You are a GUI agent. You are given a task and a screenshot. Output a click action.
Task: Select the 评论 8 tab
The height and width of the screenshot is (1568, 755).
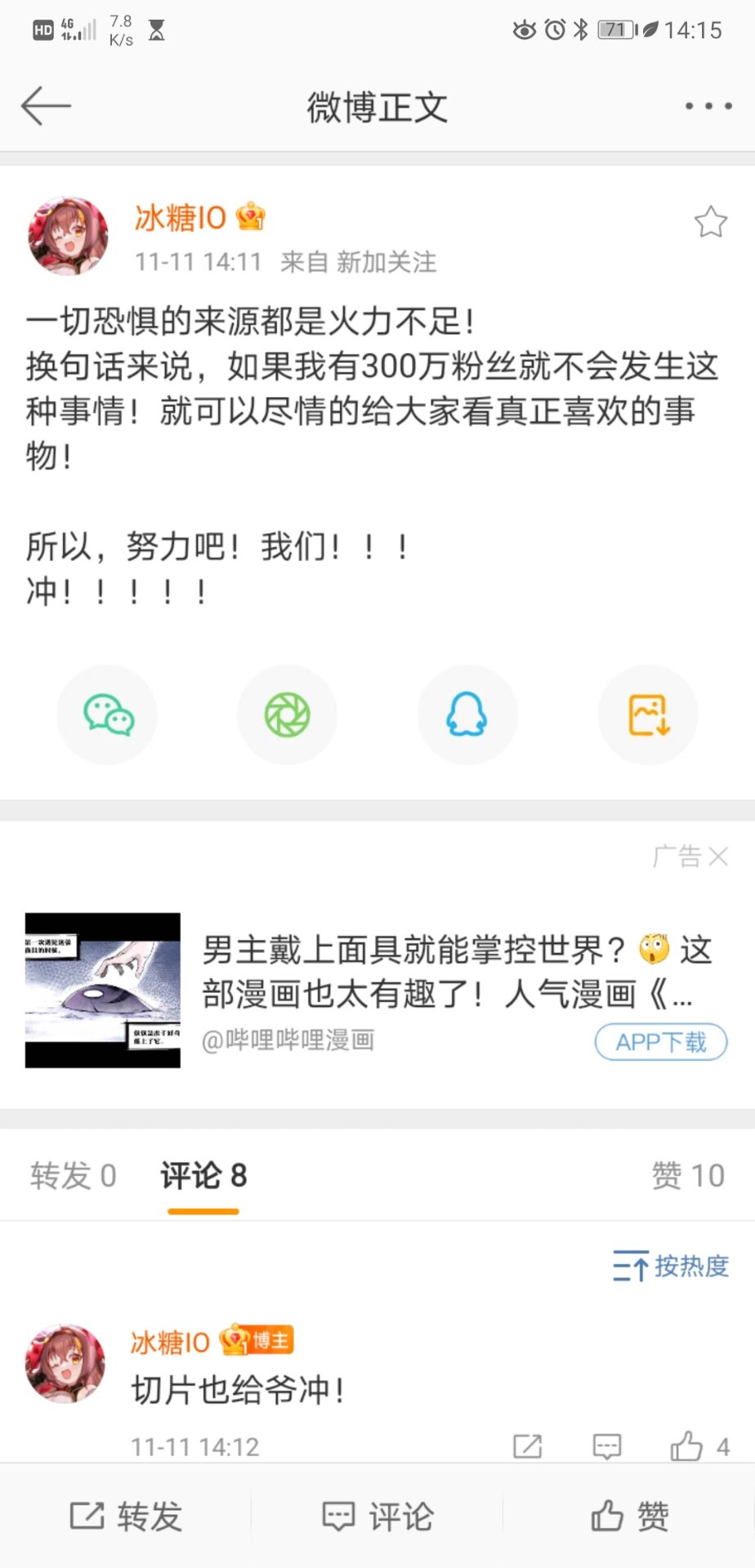coord(203,1176)
